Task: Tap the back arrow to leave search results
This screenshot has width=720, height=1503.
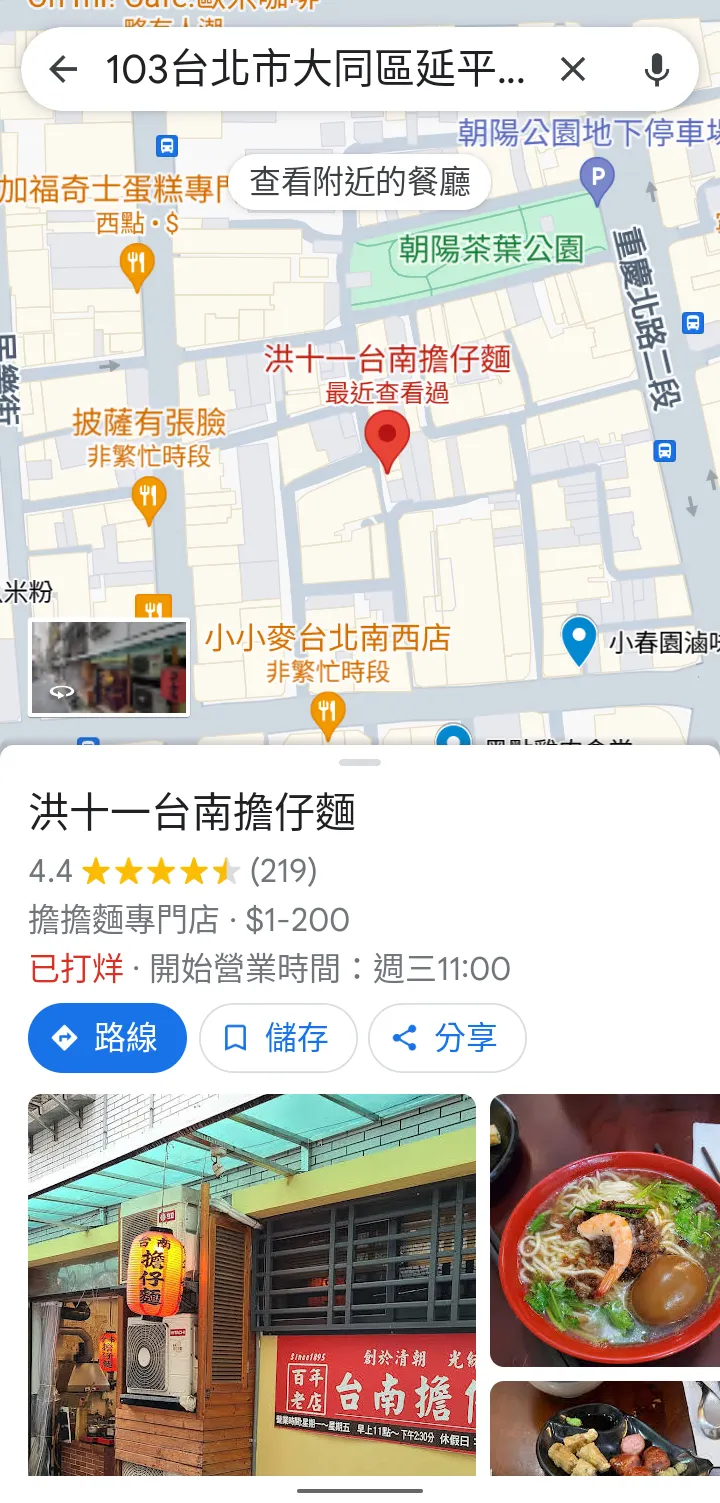Action: pos(64,69)
